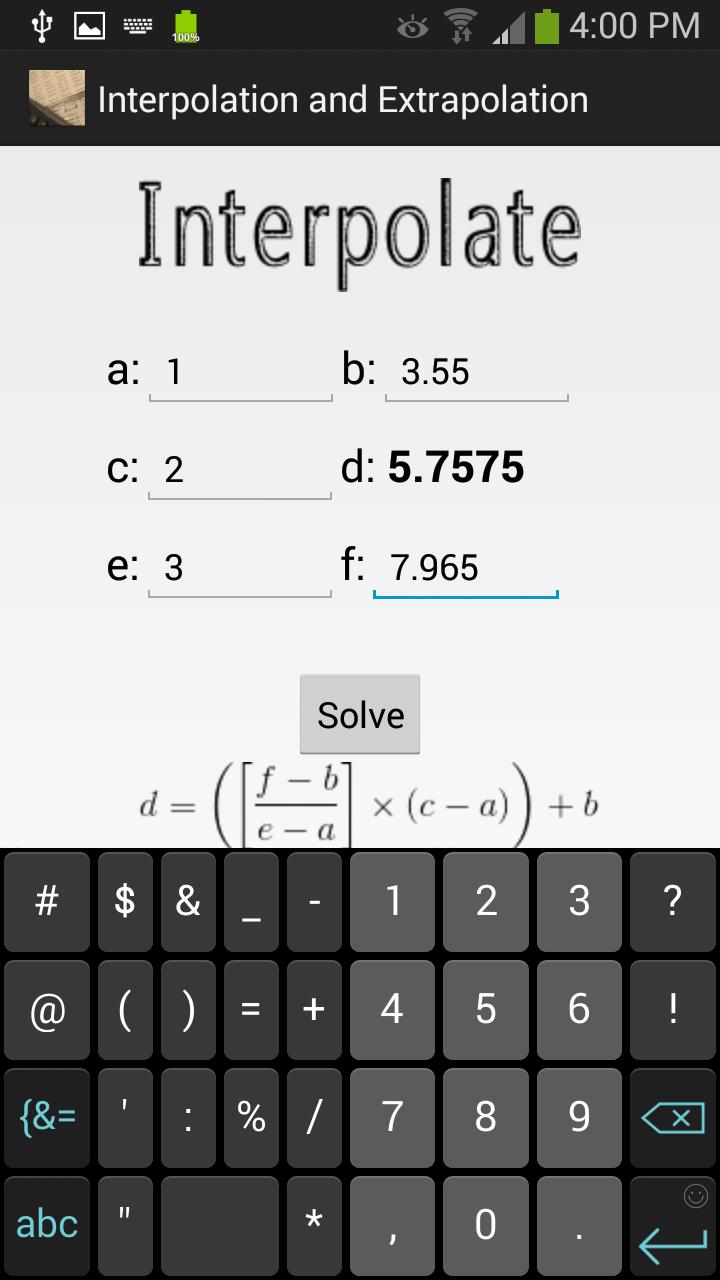Select the input field labeled a
Image resolution: width=720 pixels, height=1280 pixels.
[240, 372]
